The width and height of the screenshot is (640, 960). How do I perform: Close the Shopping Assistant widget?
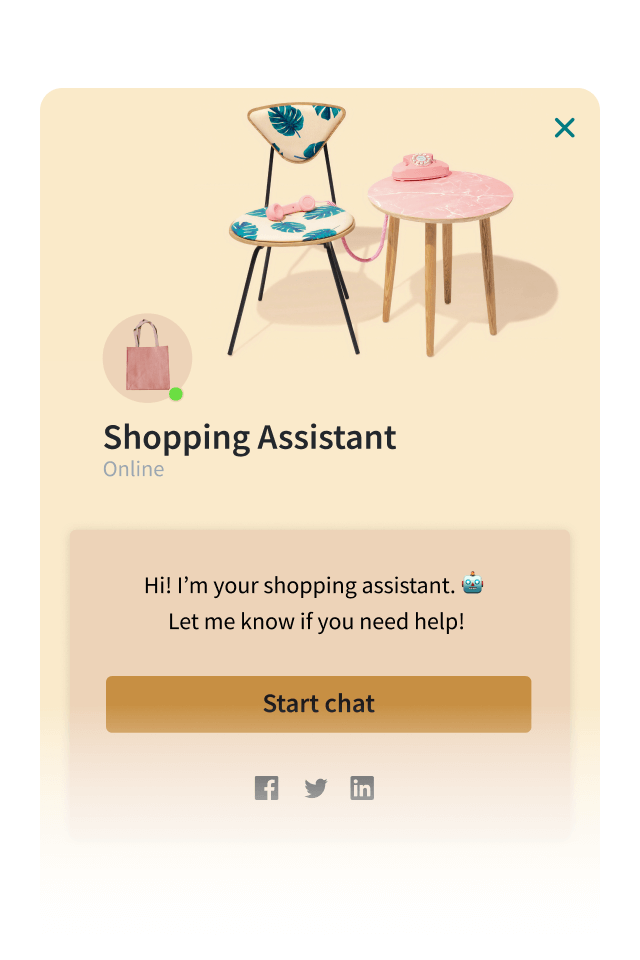(x=565, y=127)
